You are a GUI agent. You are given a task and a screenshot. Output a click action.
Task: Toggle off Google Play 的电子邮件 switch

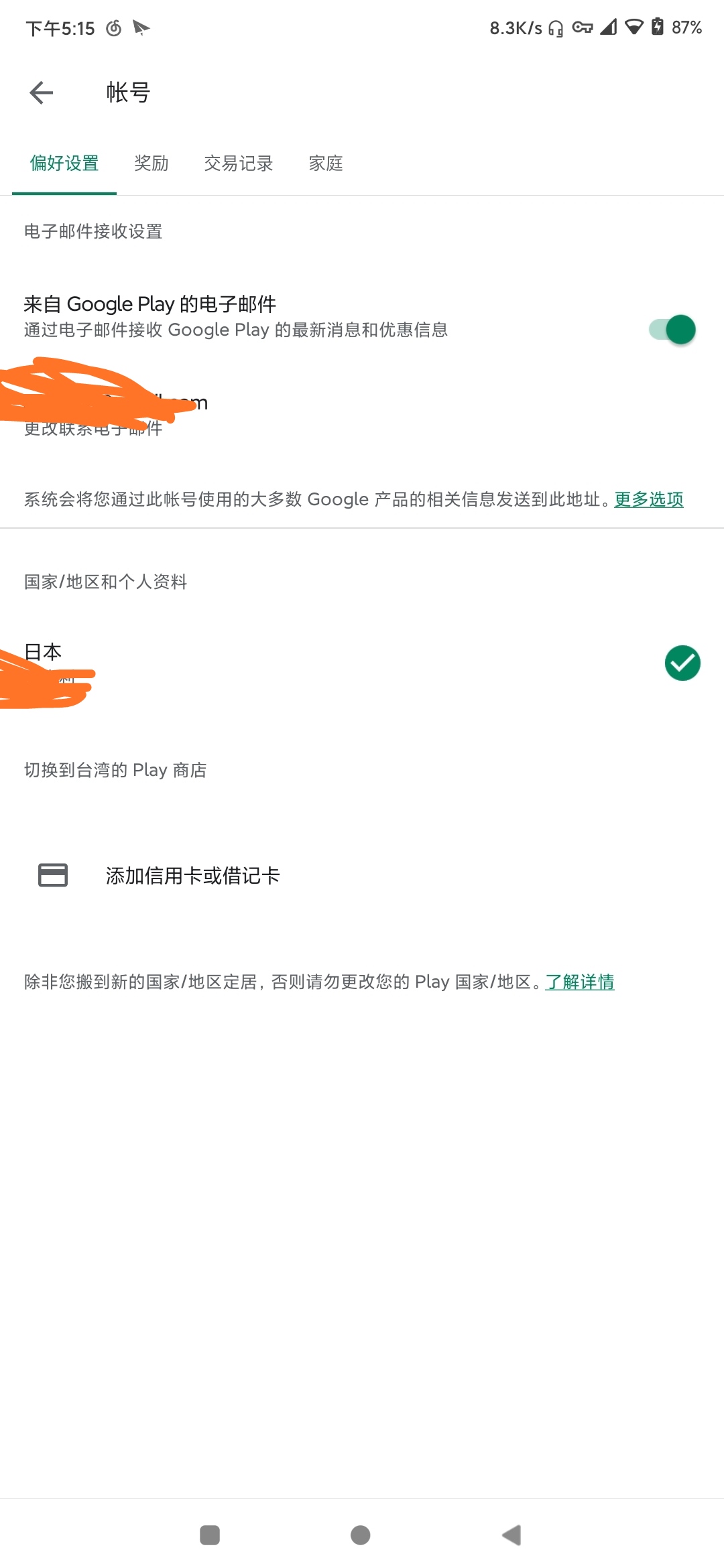(672, 330)
